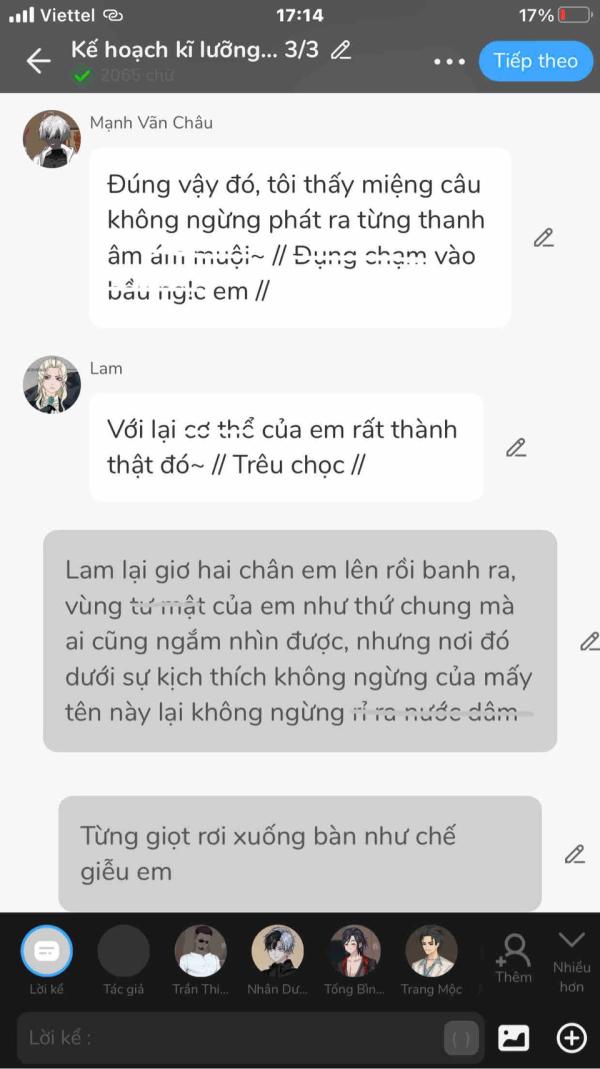
Task: Expand the Nhiều hơn options
Action: tap(571, 957)
